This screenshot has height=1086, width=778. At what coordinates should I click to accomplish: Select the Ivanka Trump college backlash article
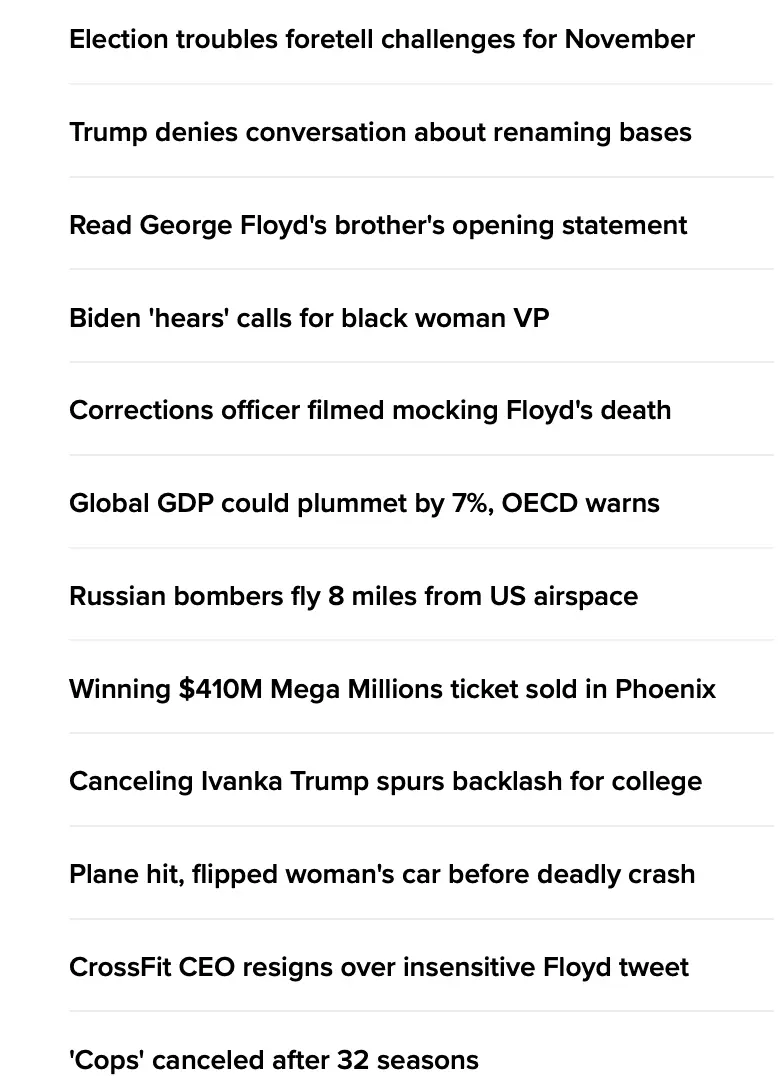pos(385,782)
